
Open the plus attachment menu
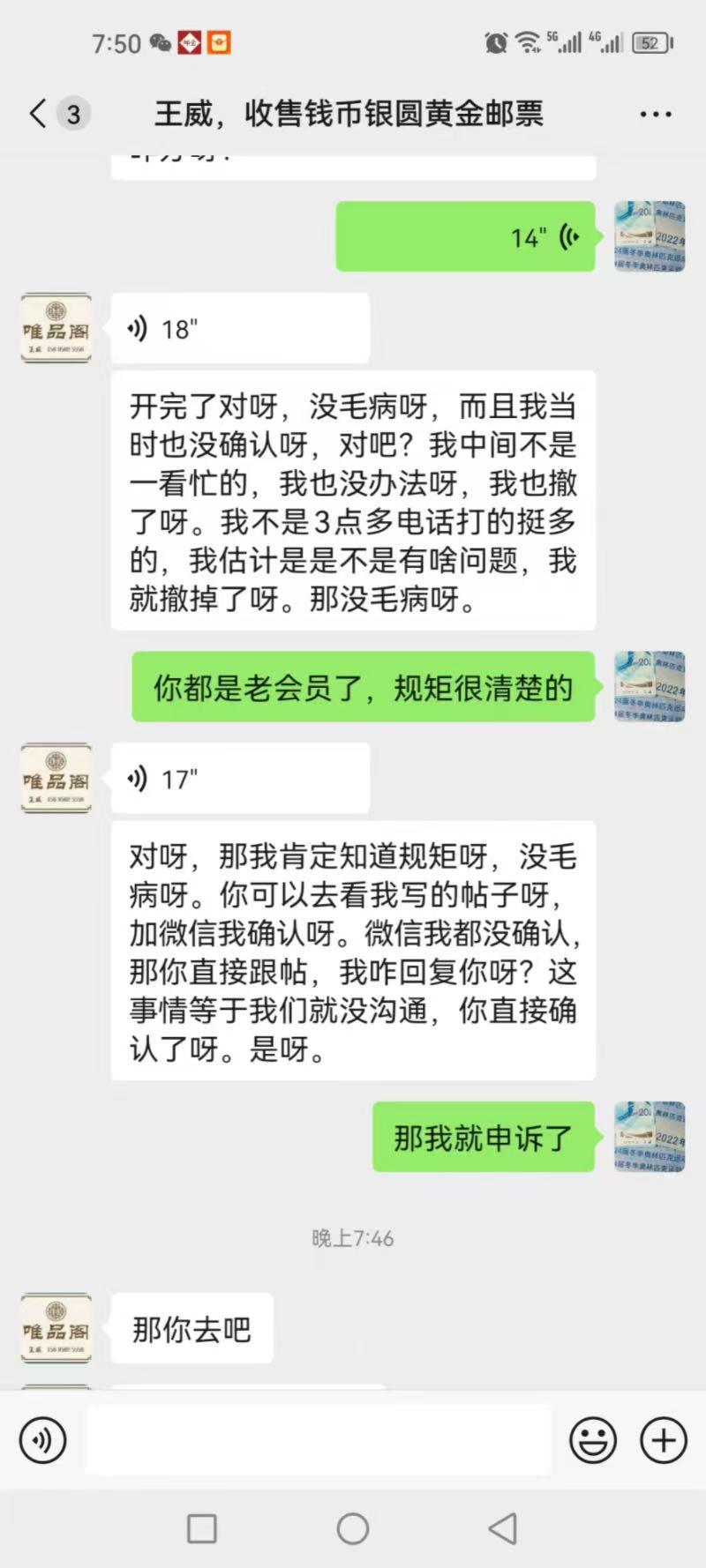pos(663,1440)
